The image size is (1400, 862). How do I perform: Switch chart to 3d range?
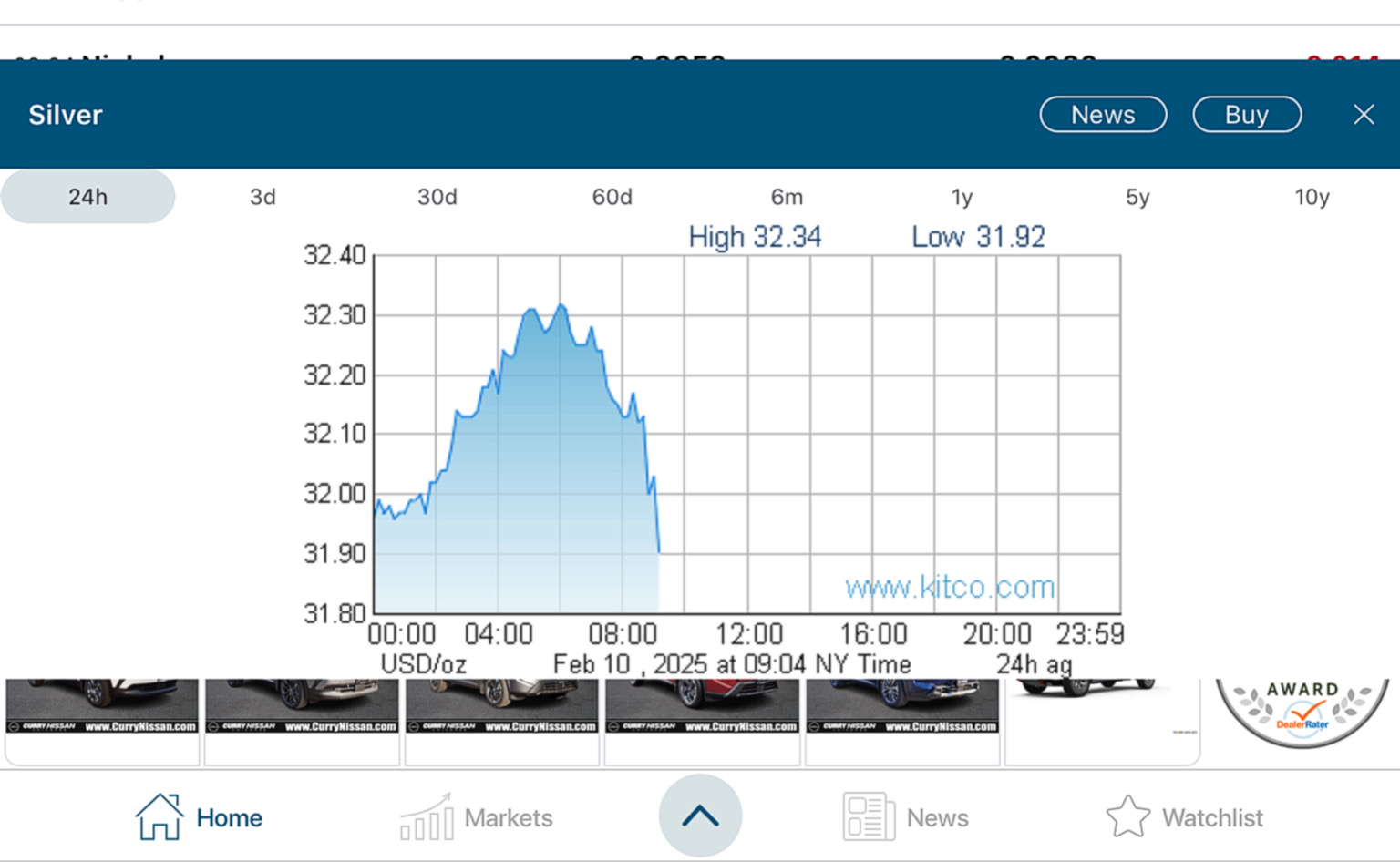(x=262, y=197)
